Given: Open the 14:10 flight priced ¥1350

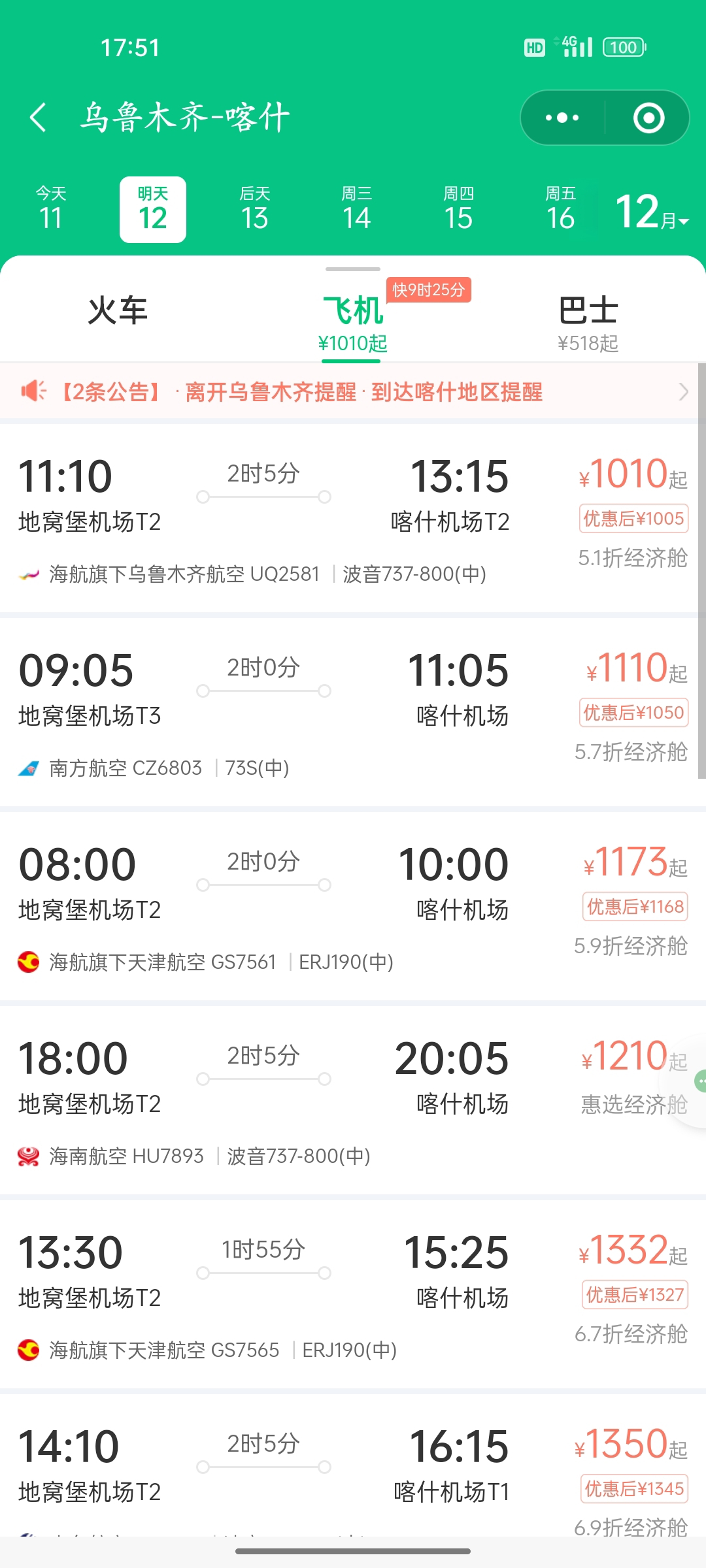Looking at the screenshot, I should [353, 1467].
